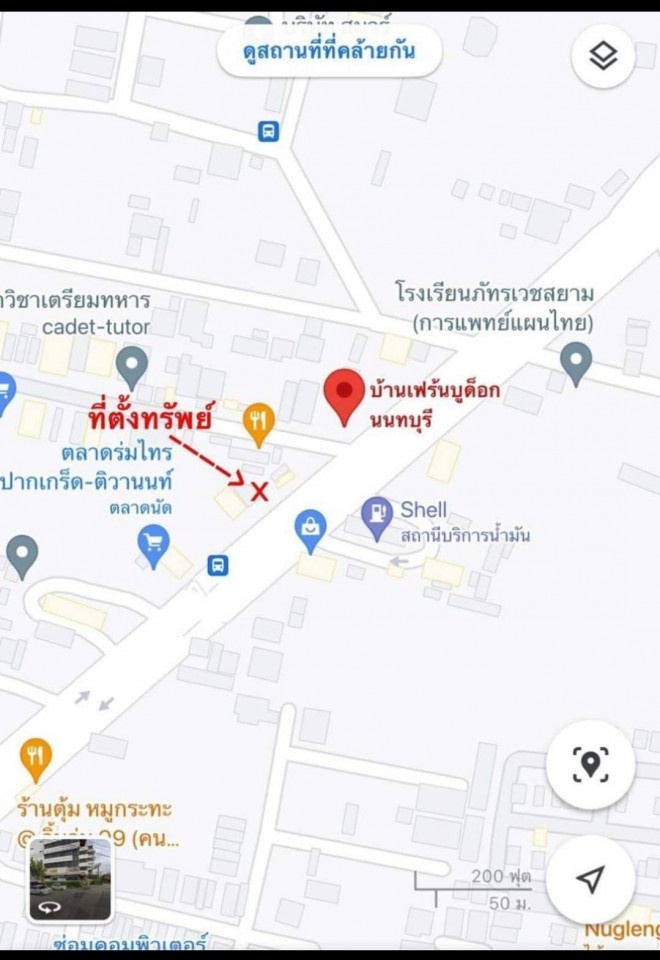Screen dimensions: 660x960
Task: Center the map on my location
Action: point(590,765)
